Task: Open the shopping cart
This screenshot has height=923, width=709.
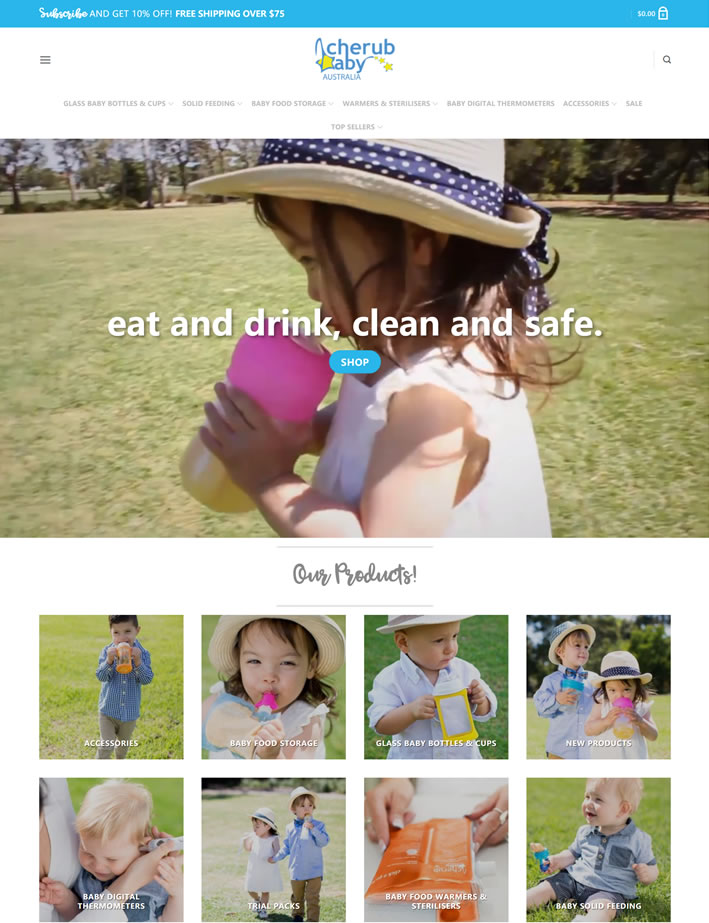Action: tap(653, 14)
